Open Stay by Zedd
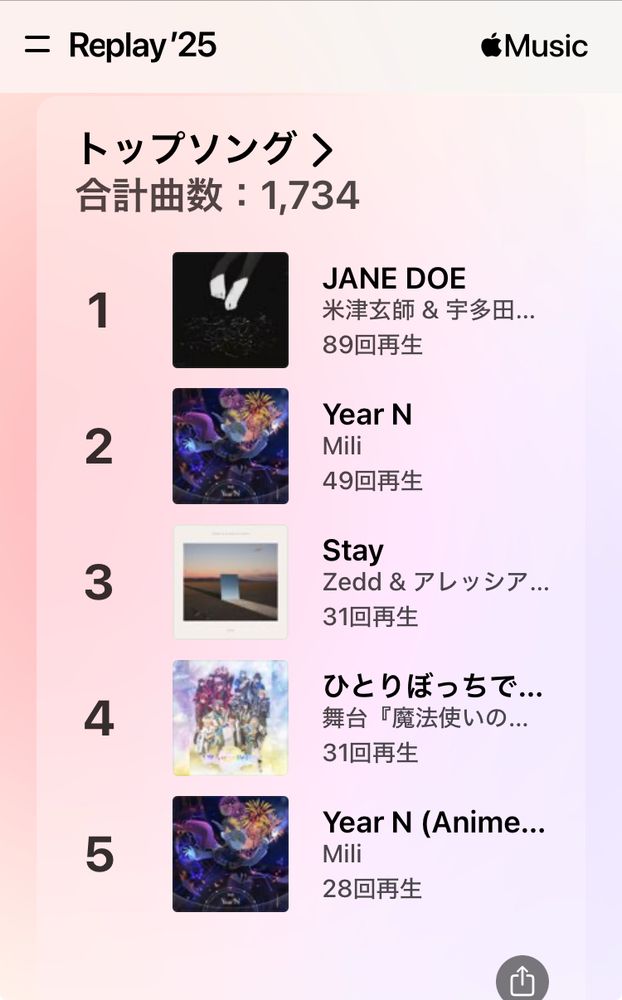 click(353, 550)
